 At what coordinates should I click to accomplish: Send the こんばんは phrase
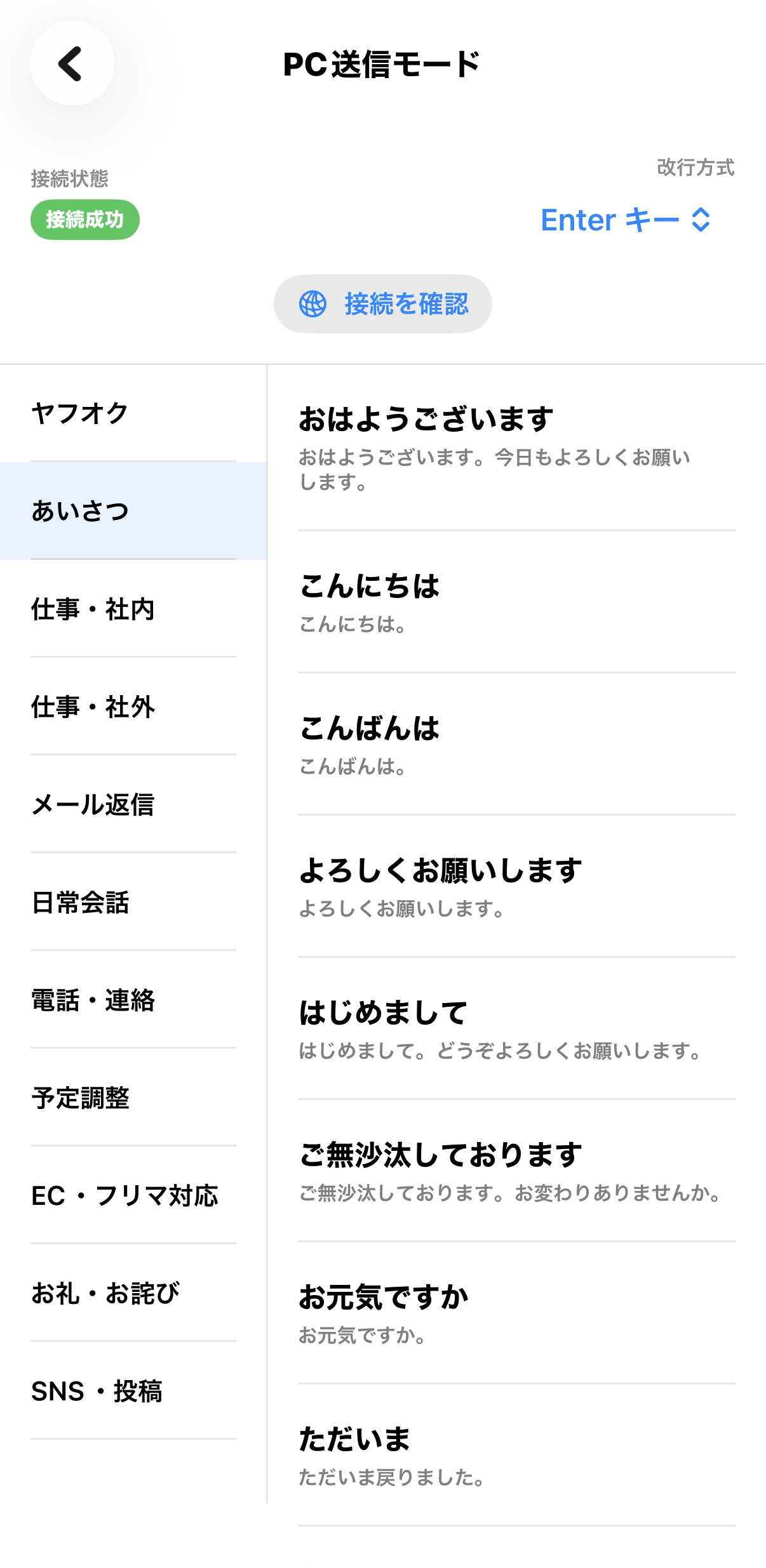click(x=516, y=745)
